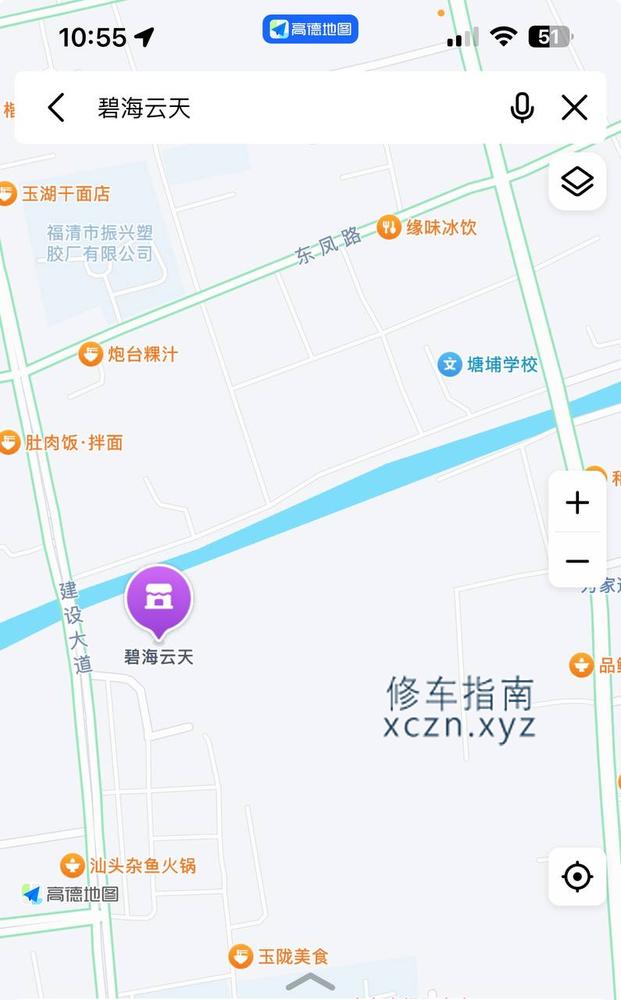Screen dimensions: 621x1000
Task: Zoom in on the map
Action: click(x=577, y=503)
